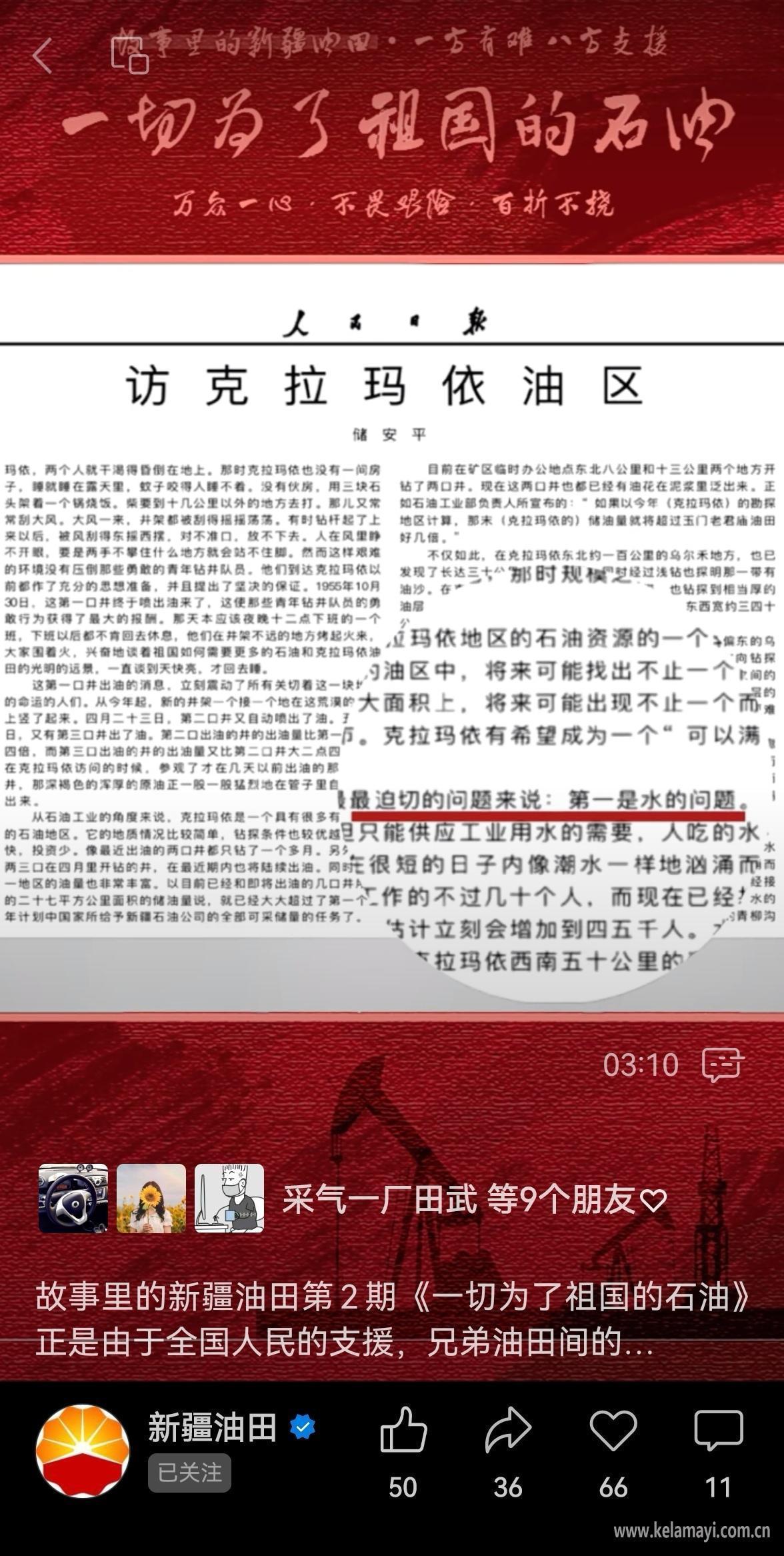The image size is (784, 1556).
Task: Open the 新疆油田 account name
Action: (212, 1428)
